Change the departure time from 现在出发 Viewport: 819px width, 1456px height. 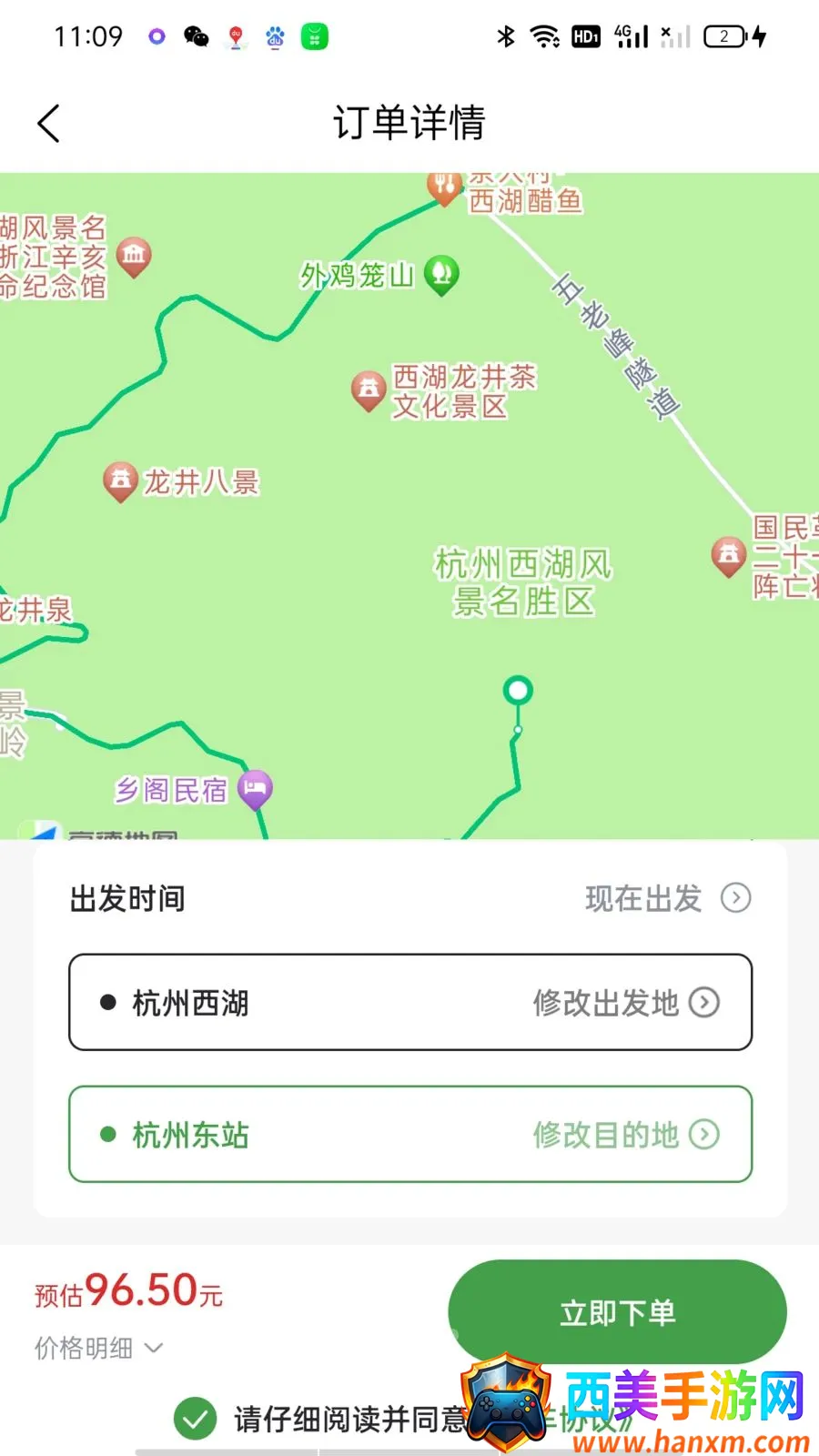tap(668, 898)
